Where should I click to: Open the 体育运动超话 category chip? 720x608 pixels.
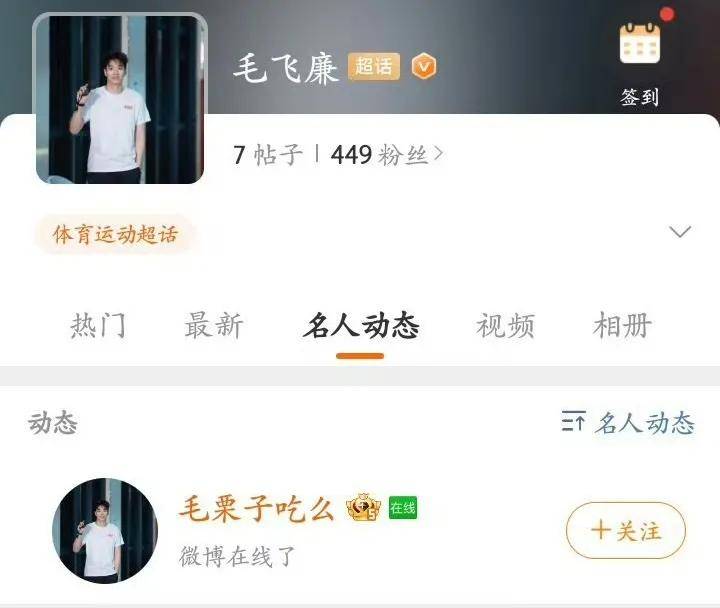click(114, 235)
